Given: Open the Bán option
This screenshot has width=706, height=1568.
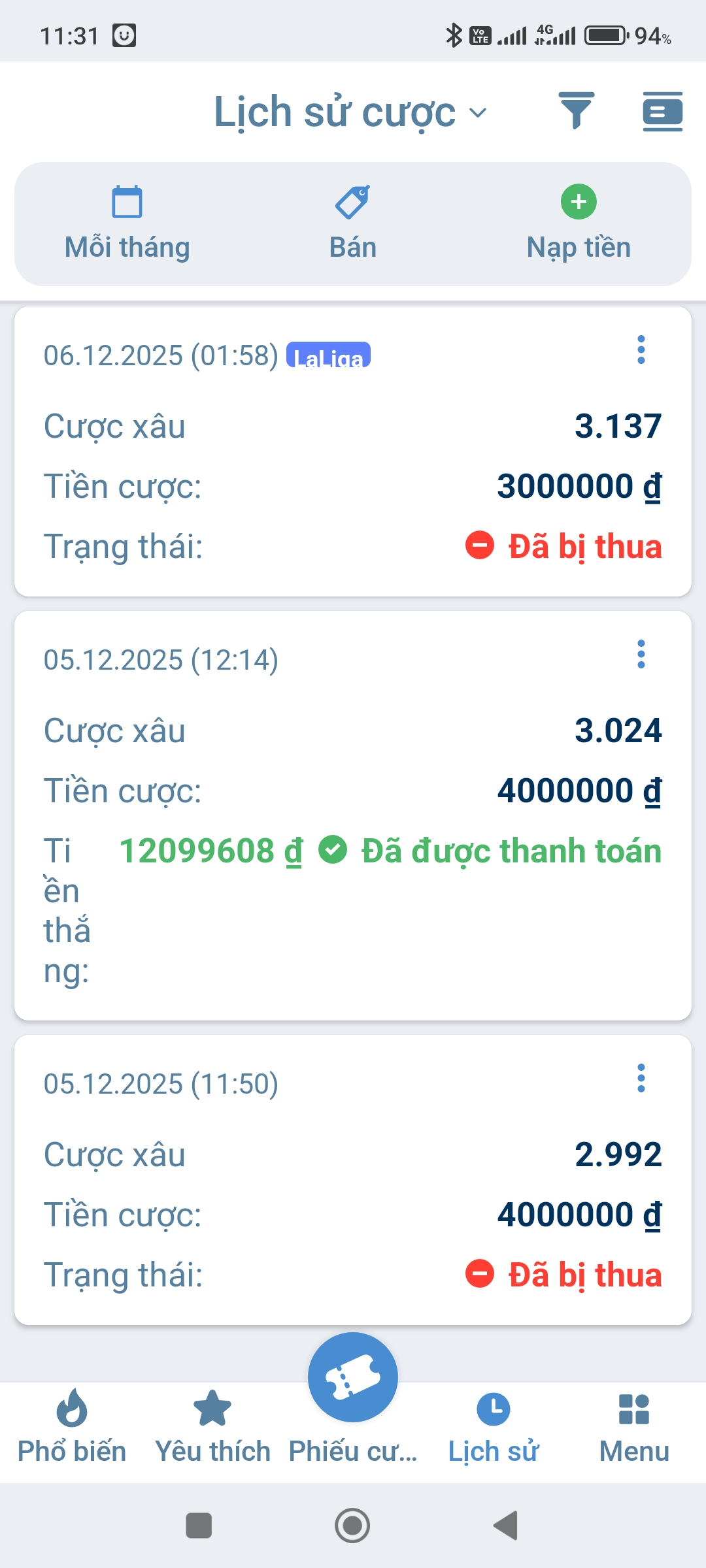Looking at the screenshot, I should click(353, 223).
